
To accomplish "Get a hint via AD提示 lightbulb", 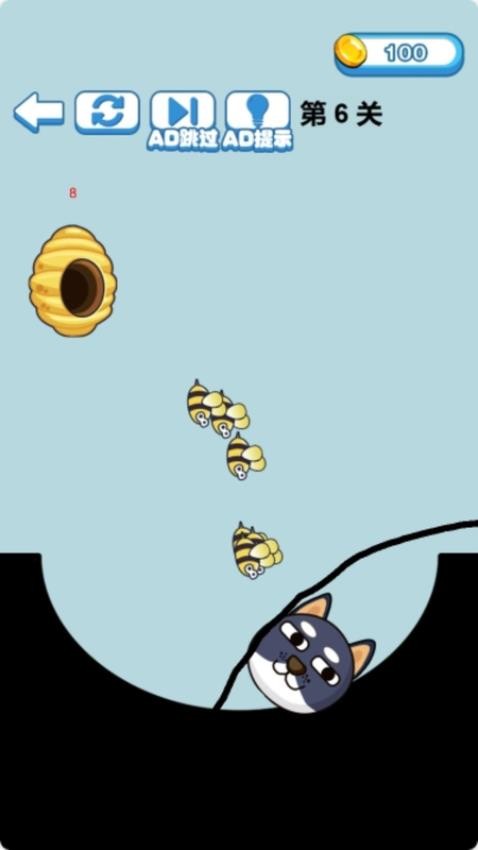I will point(257,119).
